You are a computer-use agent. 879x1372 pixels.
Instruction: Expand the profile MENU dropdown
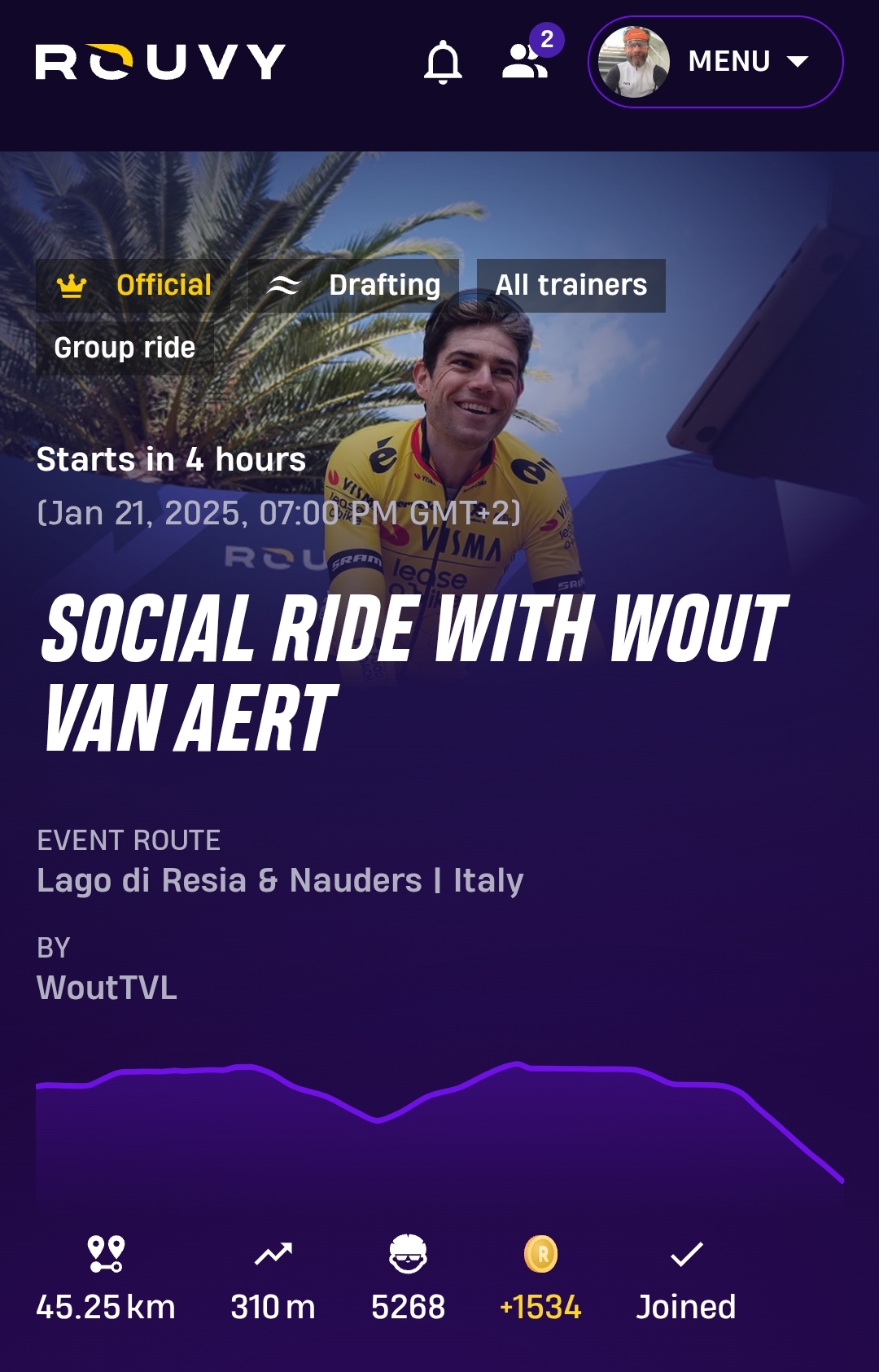click(715, 62)
